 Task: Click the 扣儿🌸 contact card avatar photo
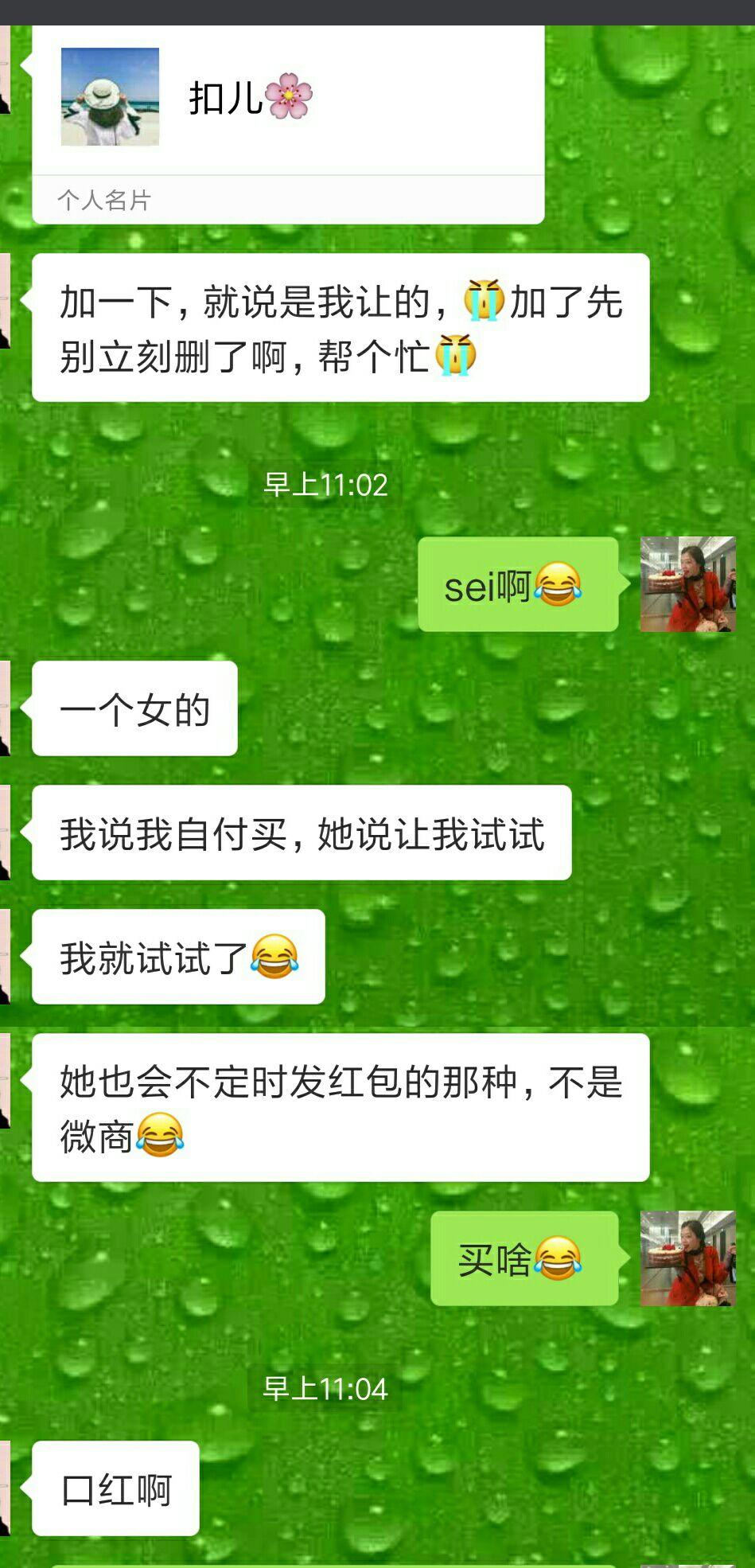click(110, 96)
